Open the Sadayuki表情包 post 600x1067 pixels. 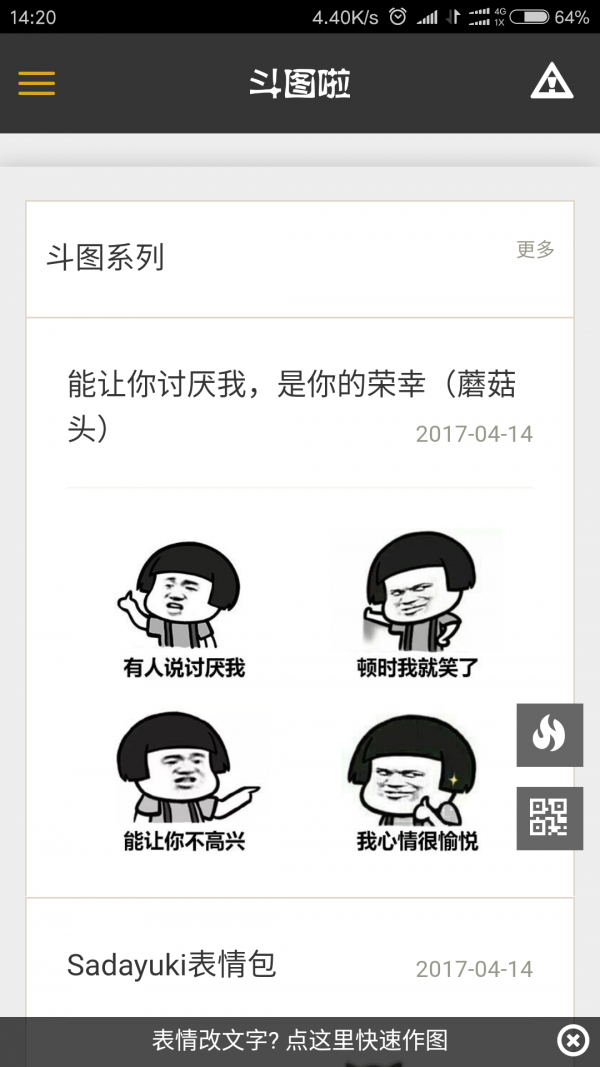tap(172, 965)
